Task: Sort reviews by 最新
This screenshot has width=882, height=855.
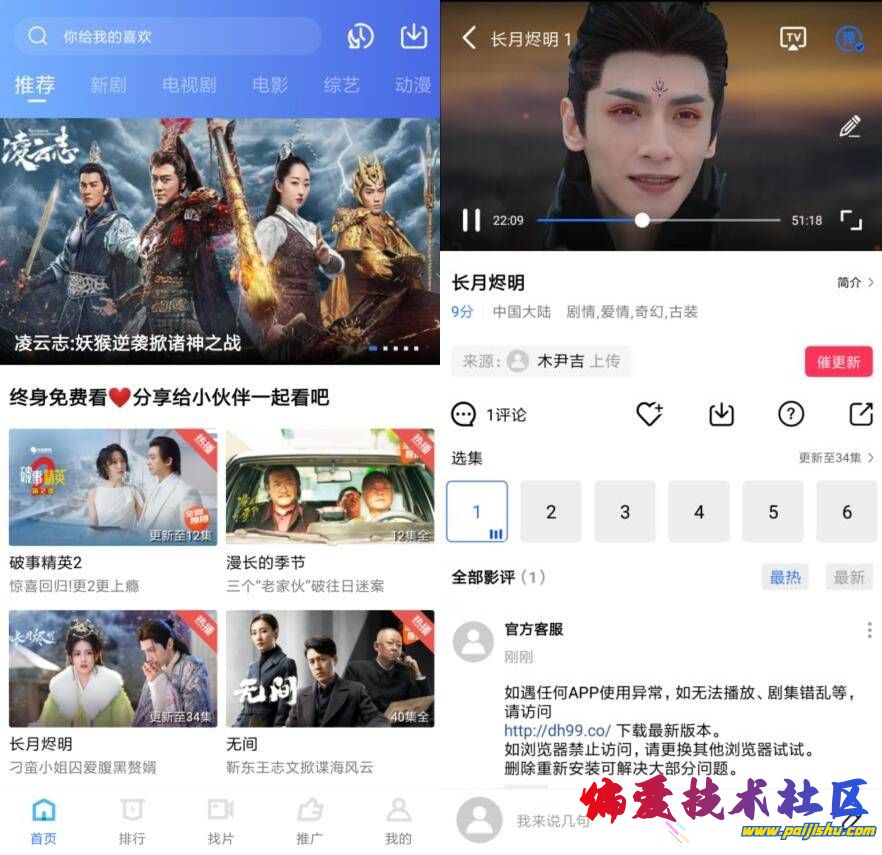Action: click(848, 577)
